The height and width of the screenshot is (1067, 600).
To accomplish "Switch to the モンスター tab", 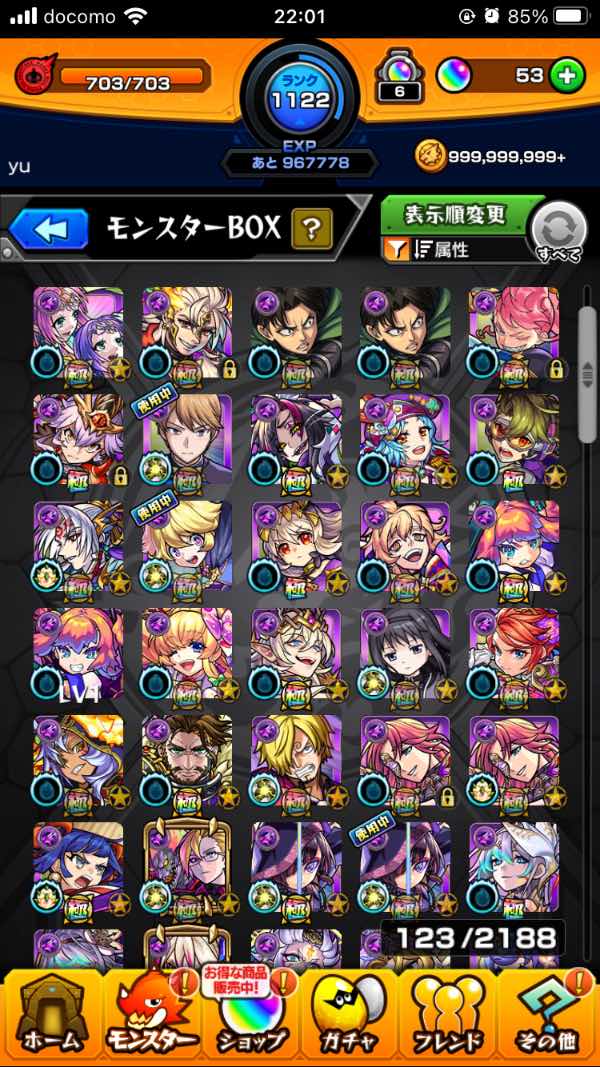I will click(x=150, y=1013).
